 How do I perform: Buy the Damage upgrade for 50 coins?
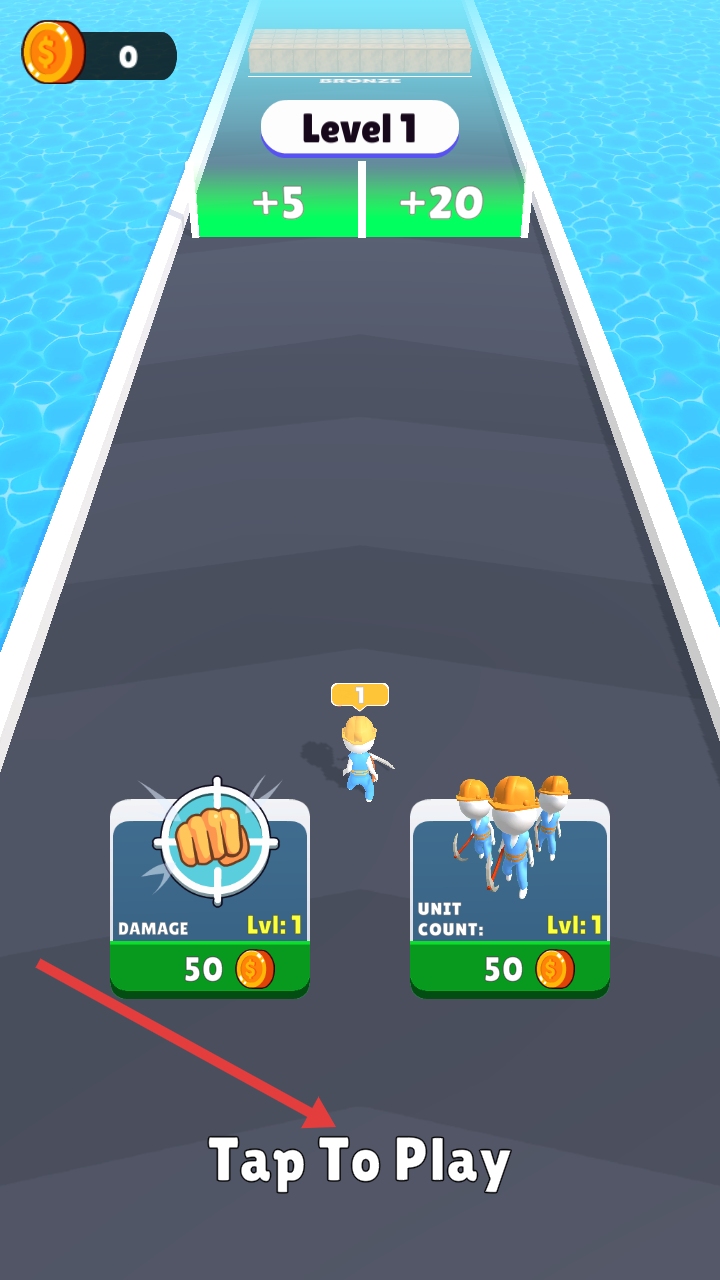[x=210, y=968]
